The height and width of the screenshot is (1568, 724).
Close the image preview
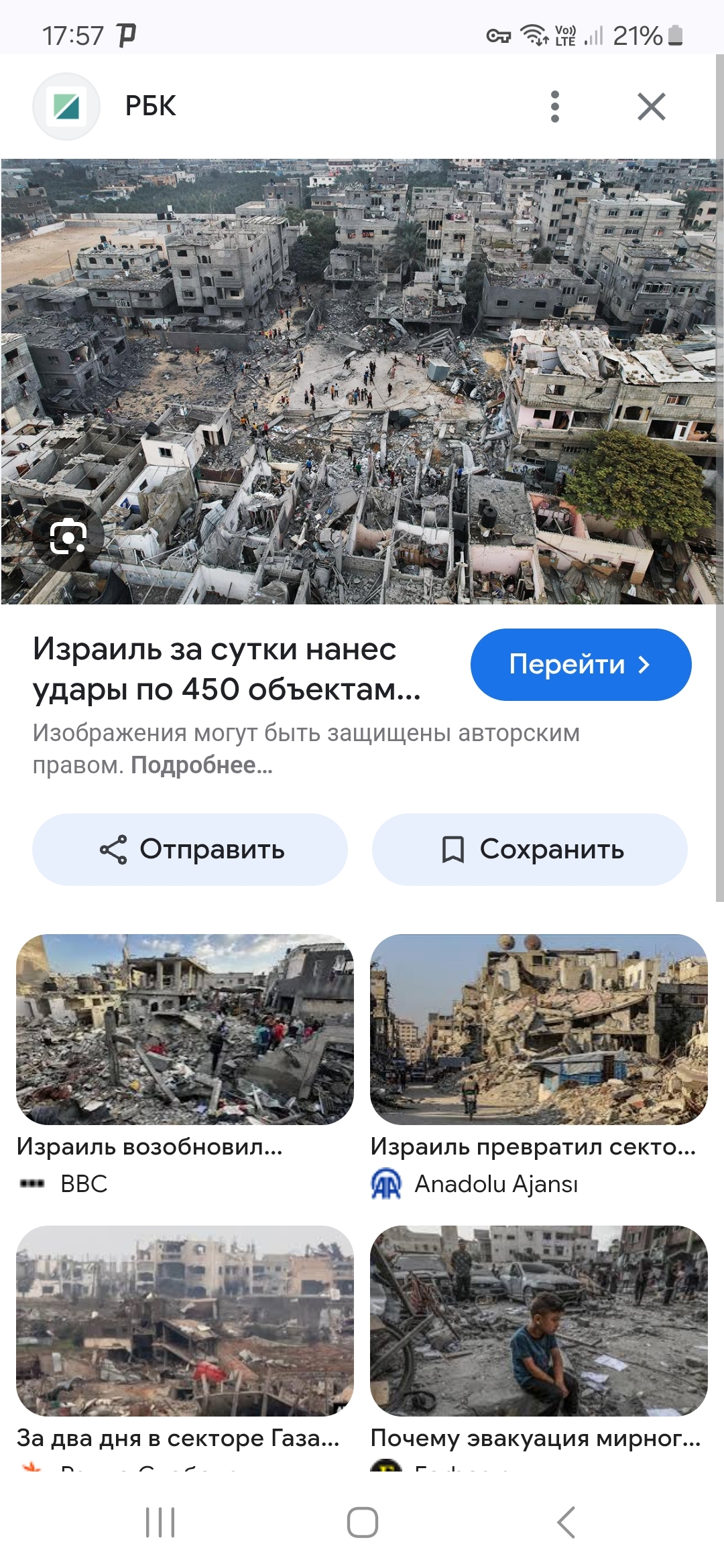(x=651, y=107)
